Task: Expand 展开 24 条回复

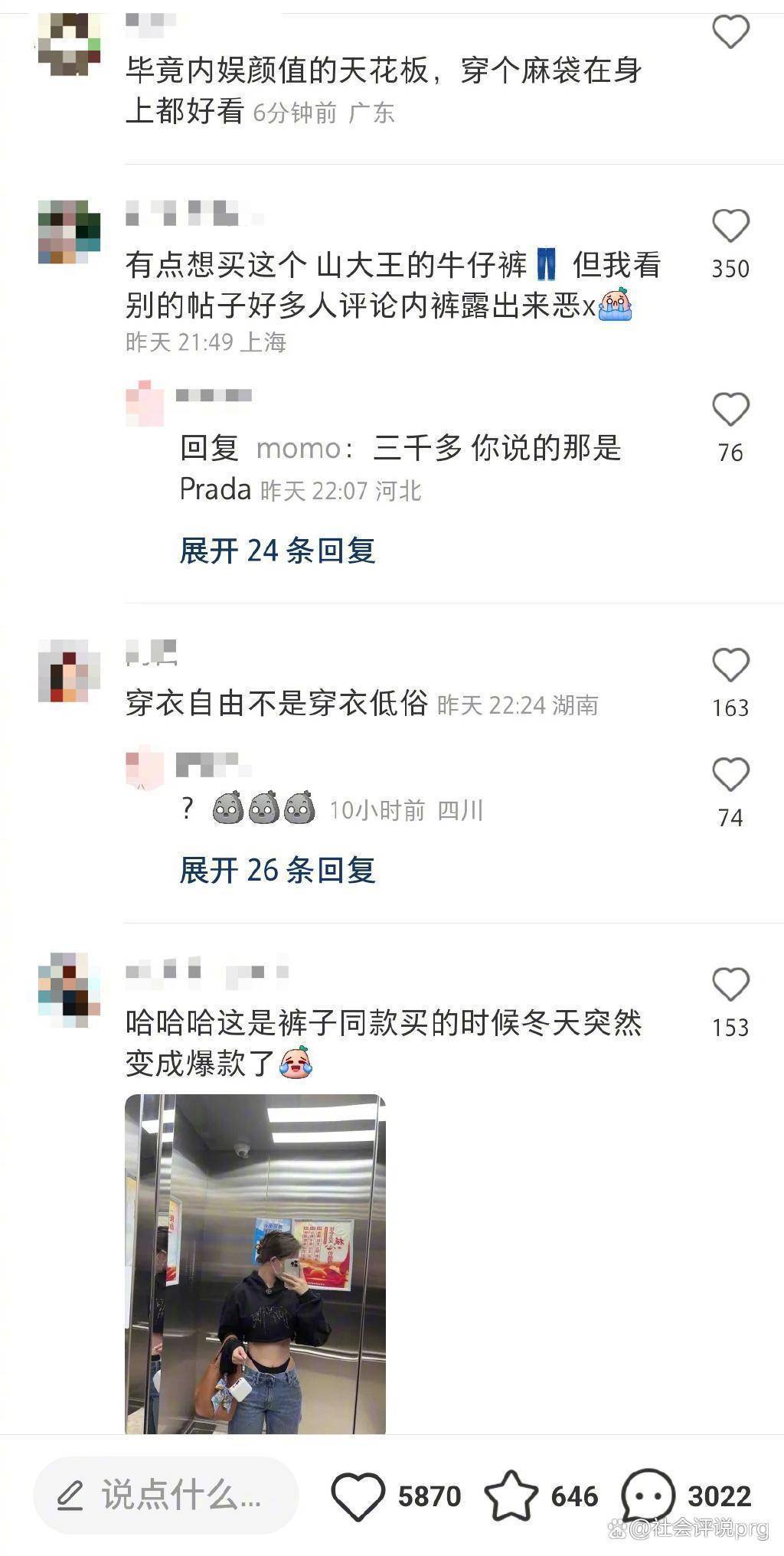Action: pos(277,551)
